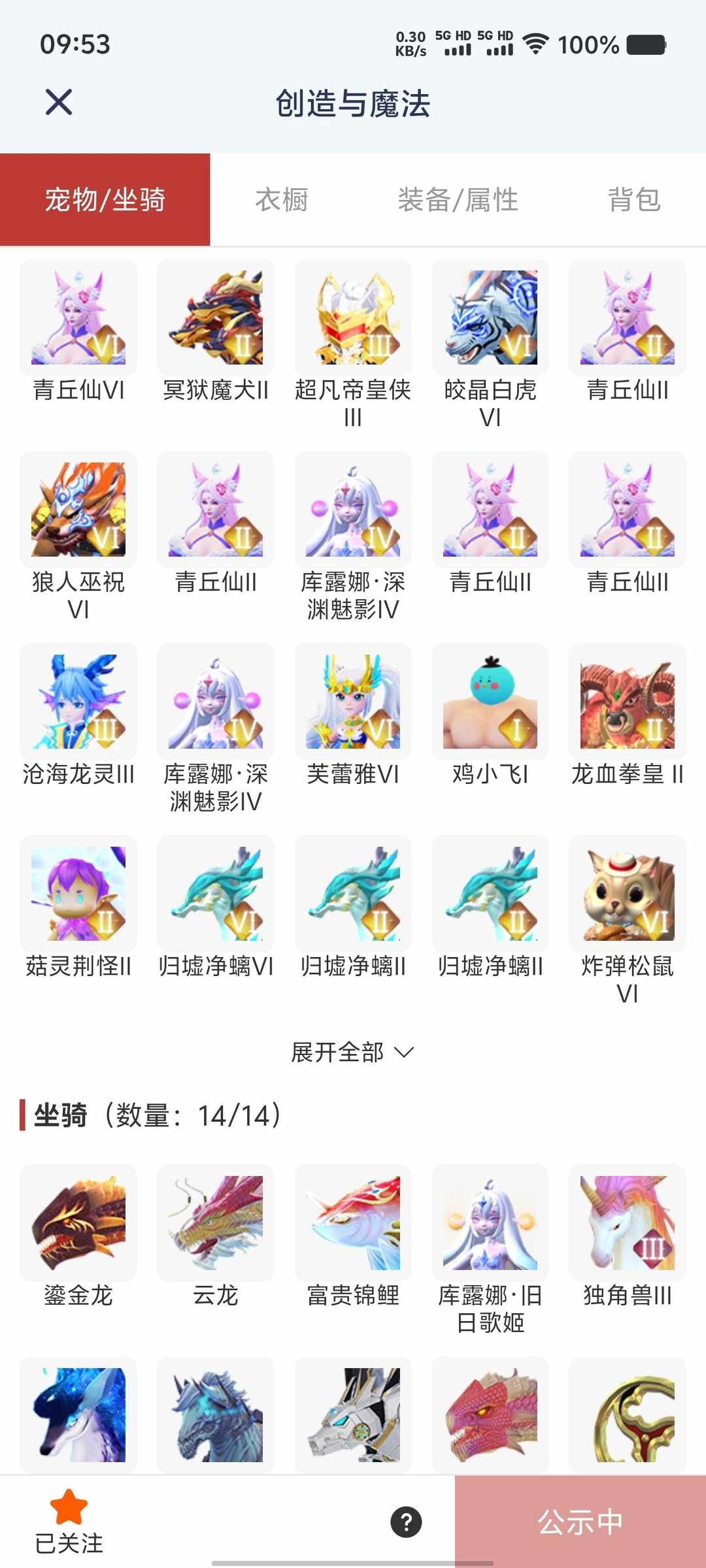The image size is (706, 1568).
Task: View the 皎晶白虎VI pet icon
Action: point(490,318)
